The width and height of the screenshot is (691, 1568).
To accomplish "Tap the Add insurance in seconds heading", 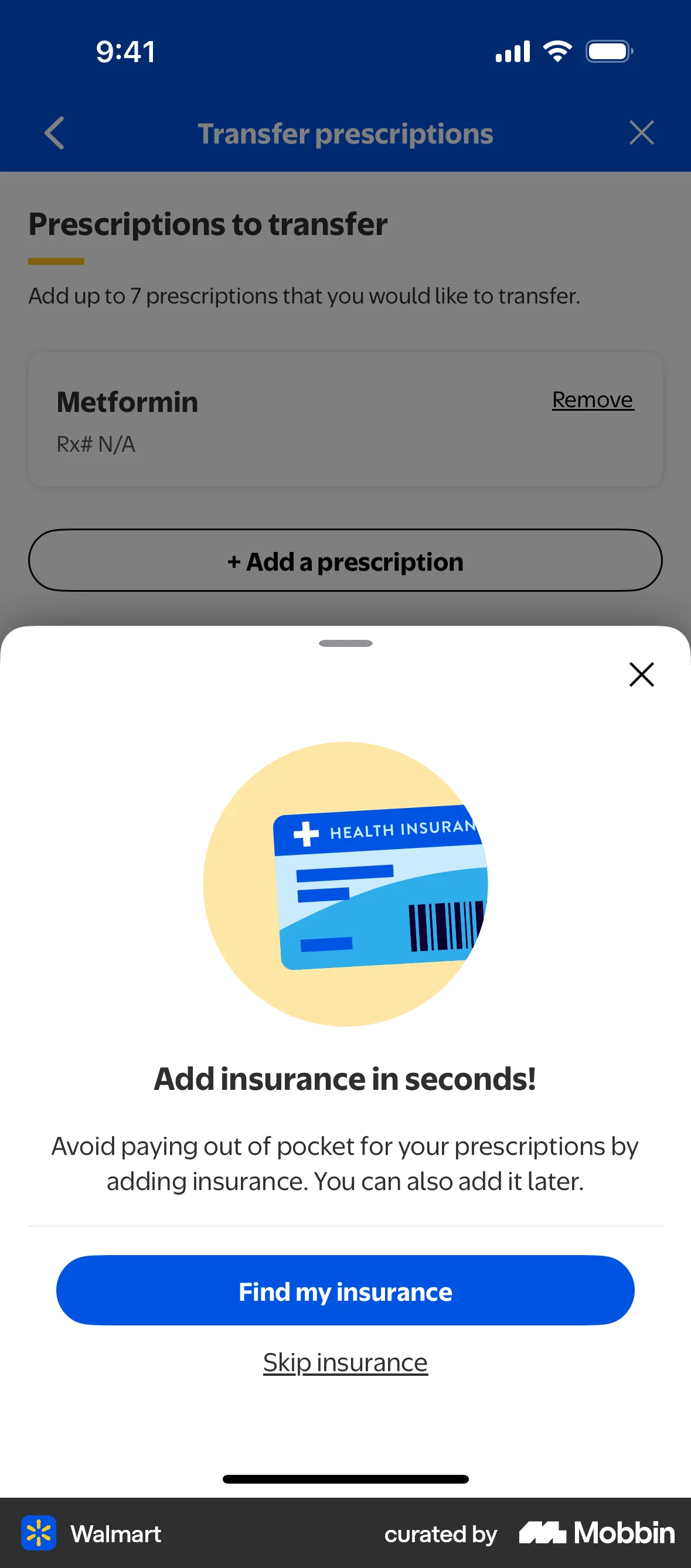I will (345, 1080).
